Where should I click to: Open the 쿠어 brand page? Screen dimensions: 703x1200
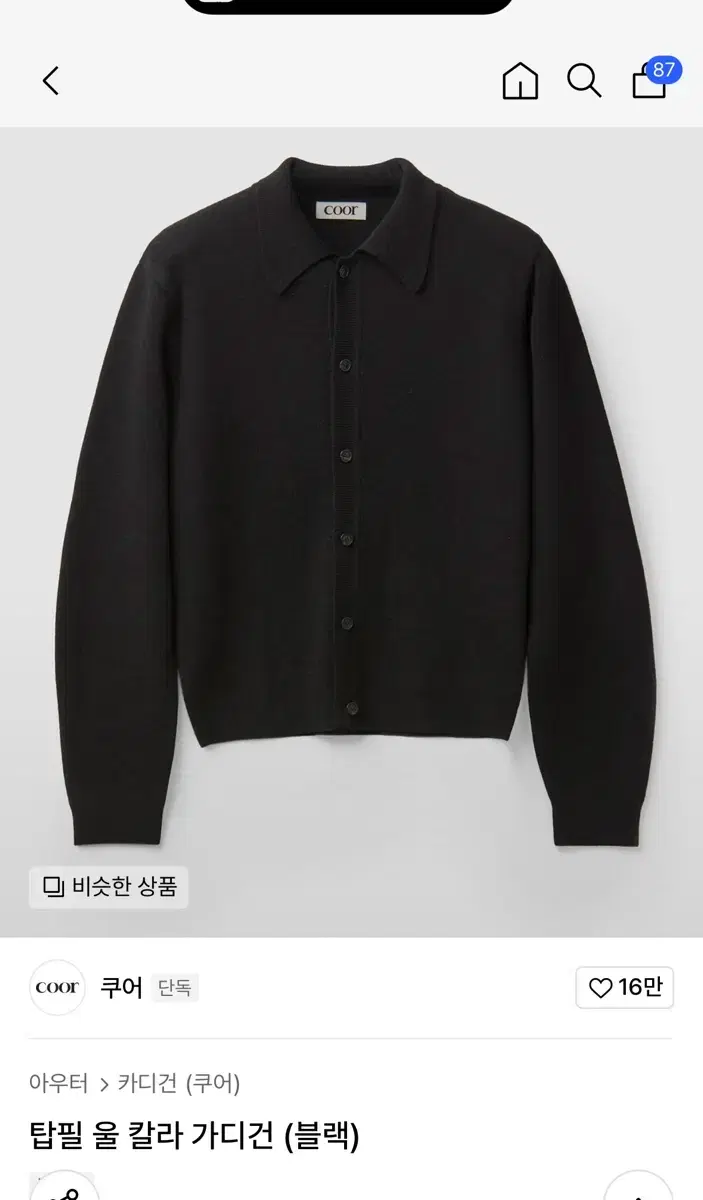coord(121,988)
